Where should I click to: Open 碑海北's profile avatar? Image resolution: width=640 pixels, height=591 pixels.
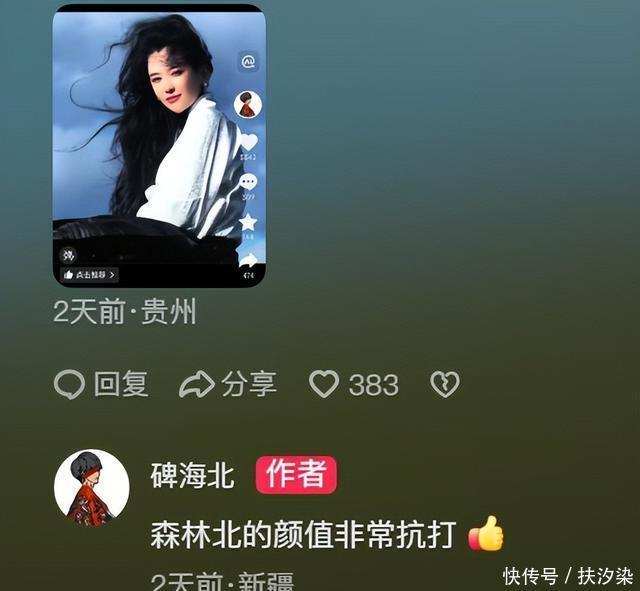[x=91, y=488]
